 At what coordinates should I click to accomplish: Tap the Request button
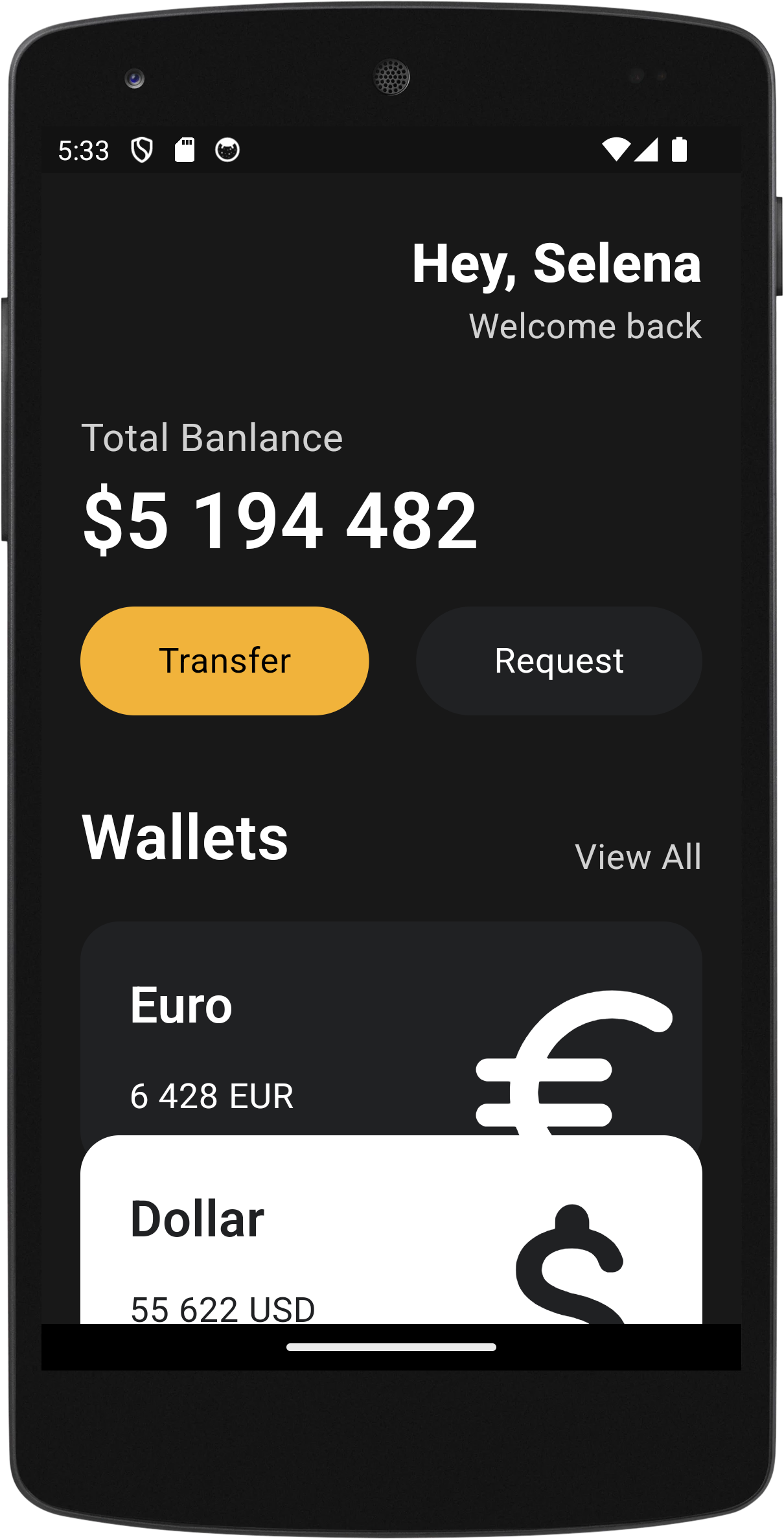(x=559, y=660)
